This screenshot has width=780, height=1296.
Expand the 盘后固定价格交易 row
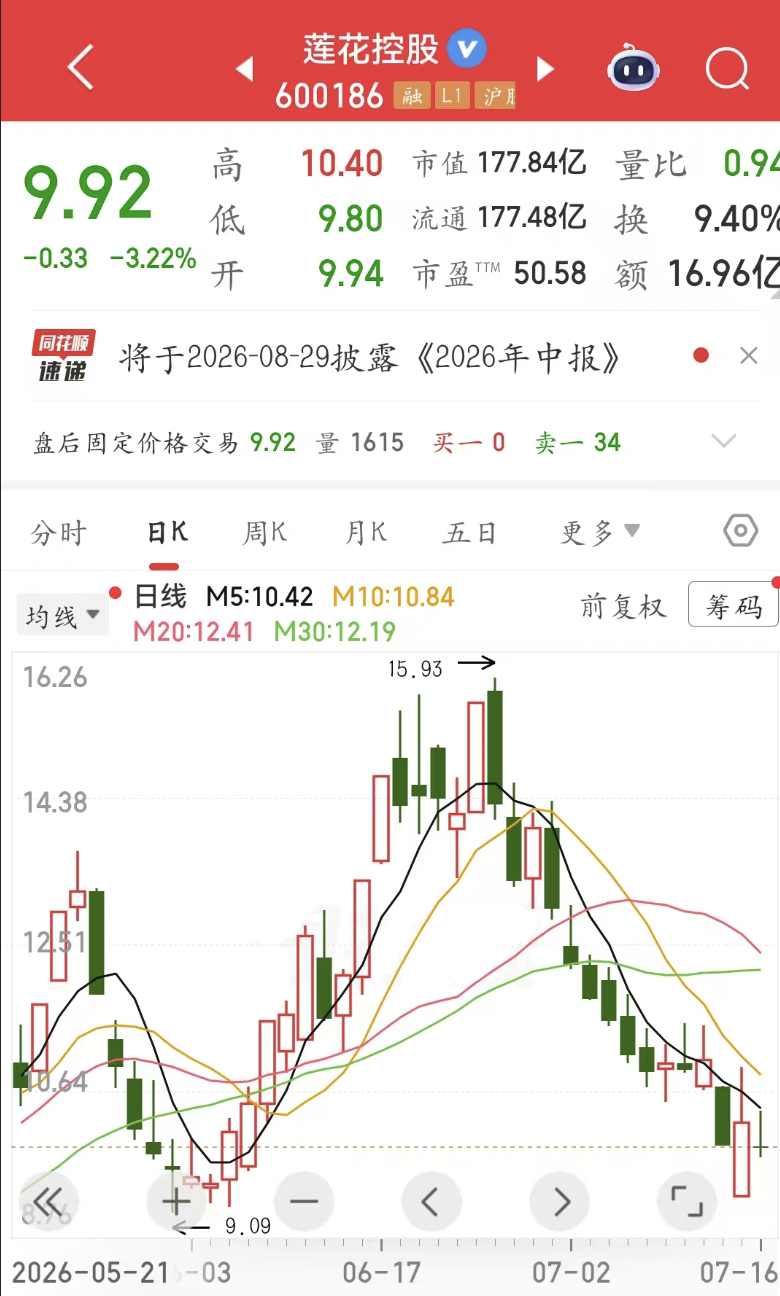pyautogui.click(x=723, y=441)
